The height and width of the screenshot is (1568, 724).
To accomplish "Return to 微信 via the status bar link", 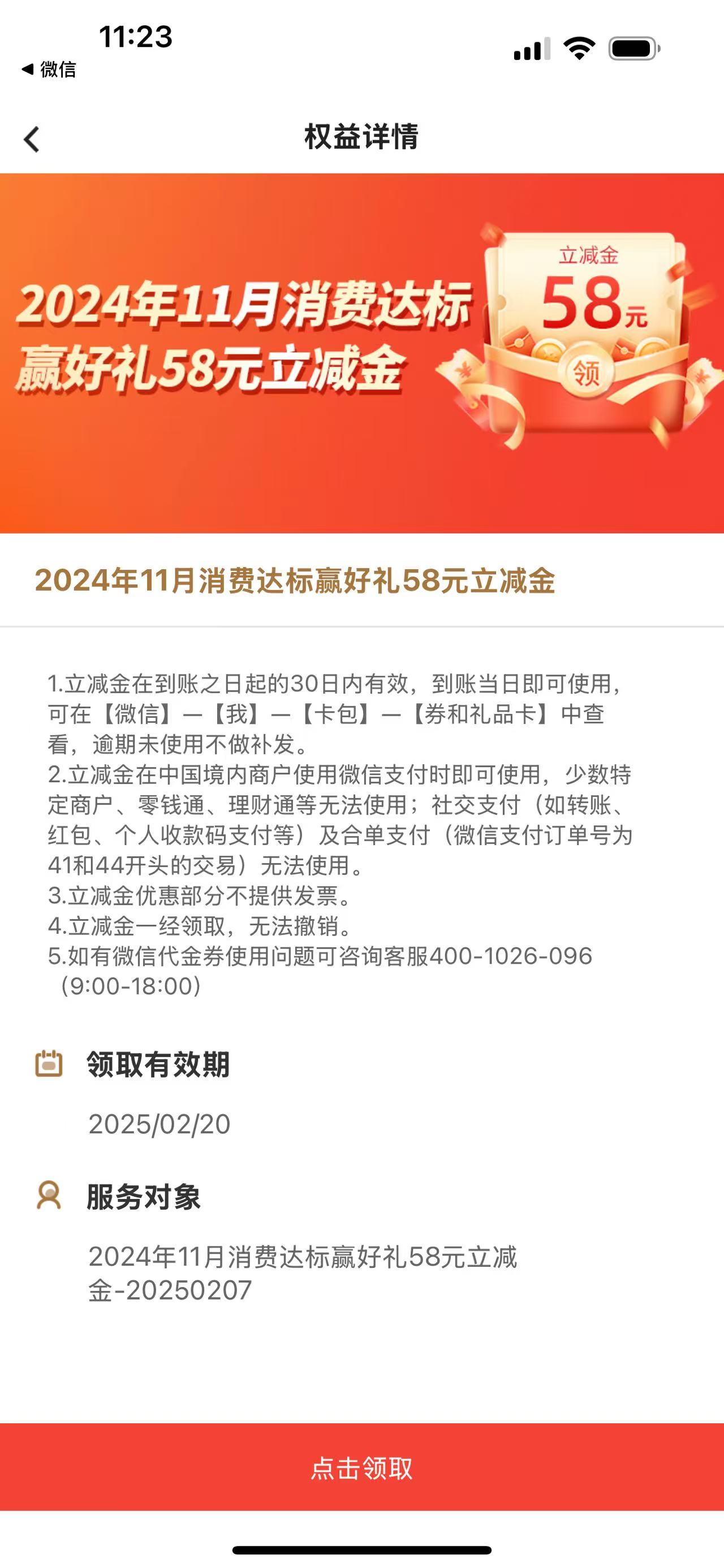I will click(x=50, y=70).
